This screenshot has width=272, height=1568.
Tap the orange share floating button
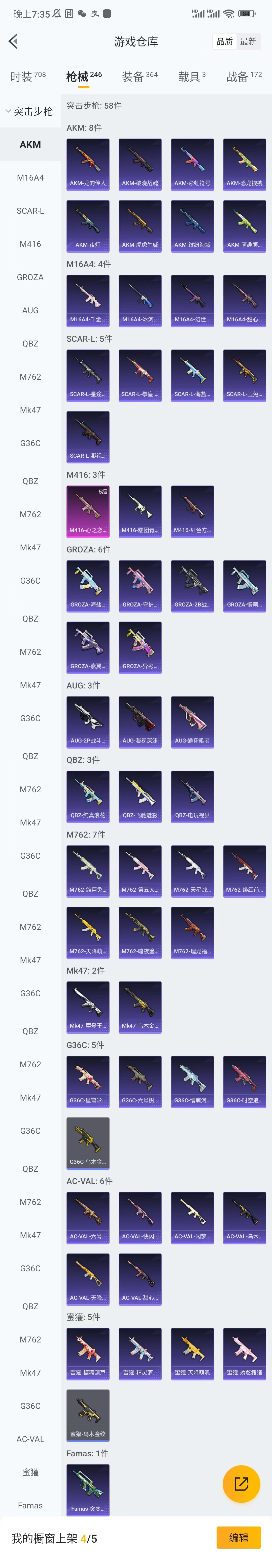(x=241, y=1484)
